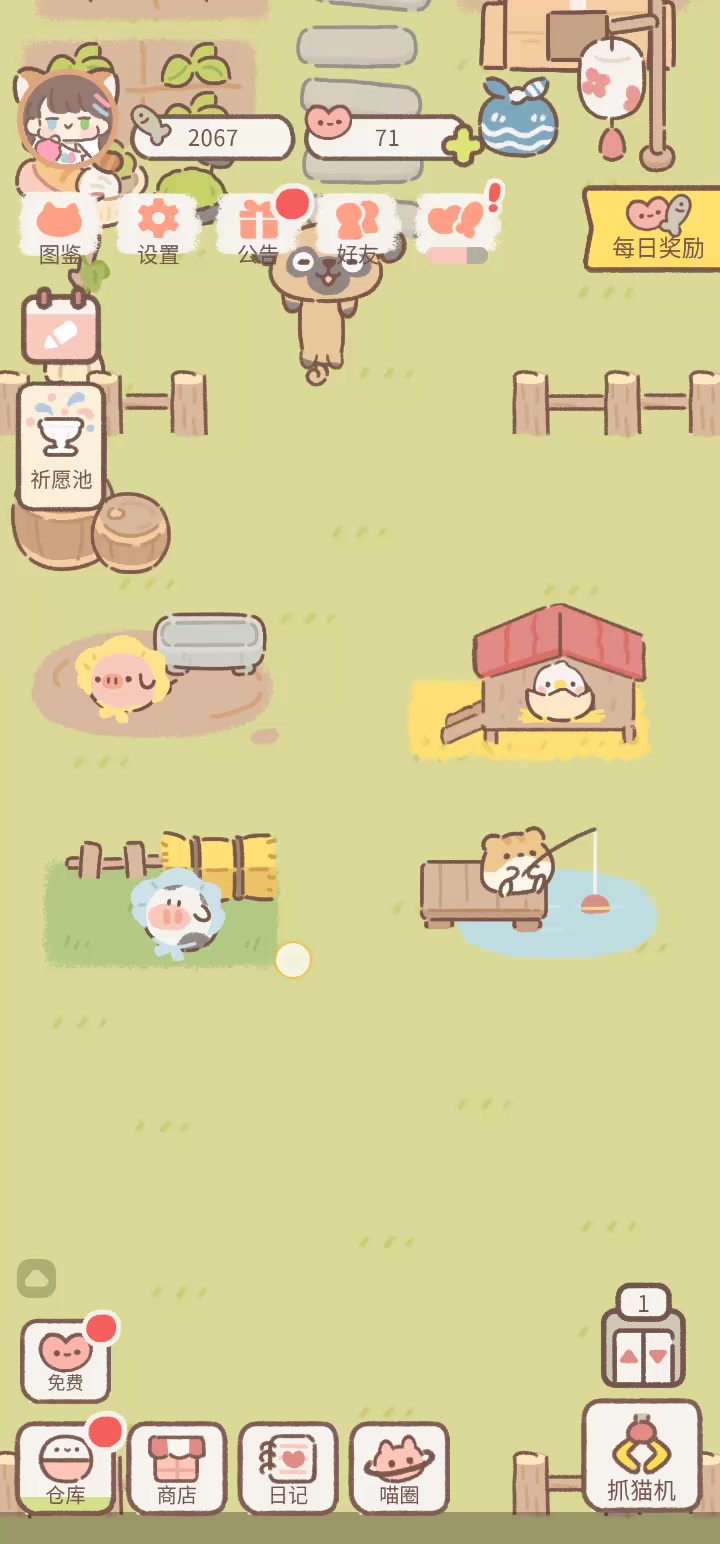This screenshot has height=1544, width=720.
Task: Open the 好友 friends list
Action: 357,229
